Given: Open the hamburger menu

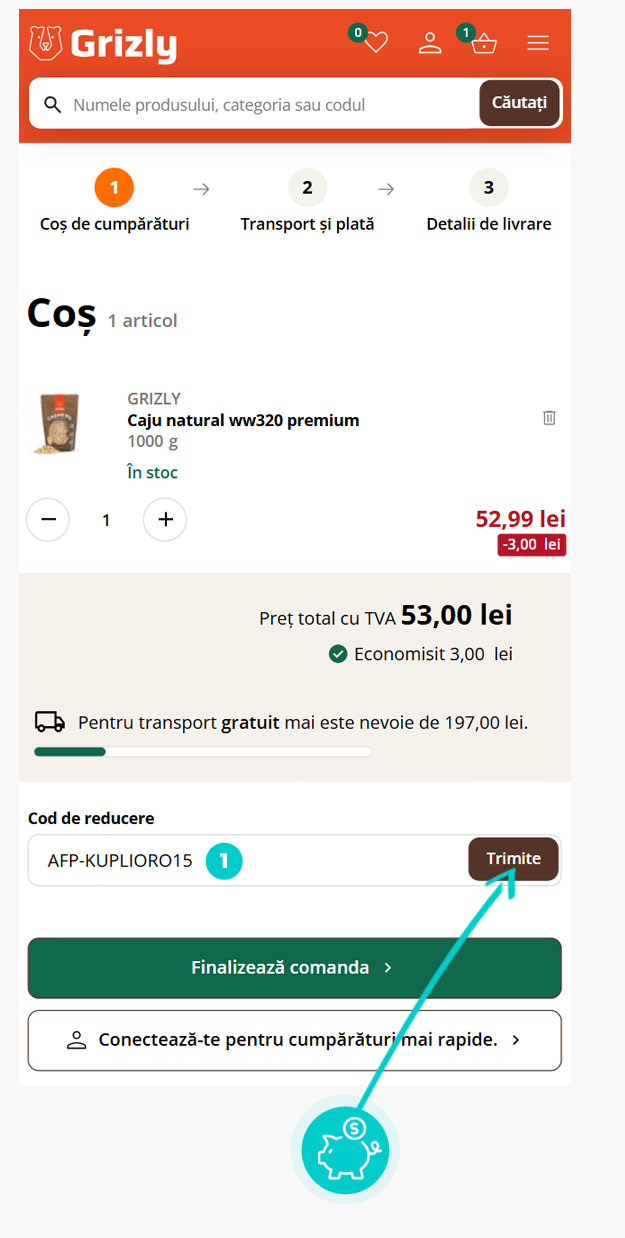Looking at the screenshot, I should point(538,43).
